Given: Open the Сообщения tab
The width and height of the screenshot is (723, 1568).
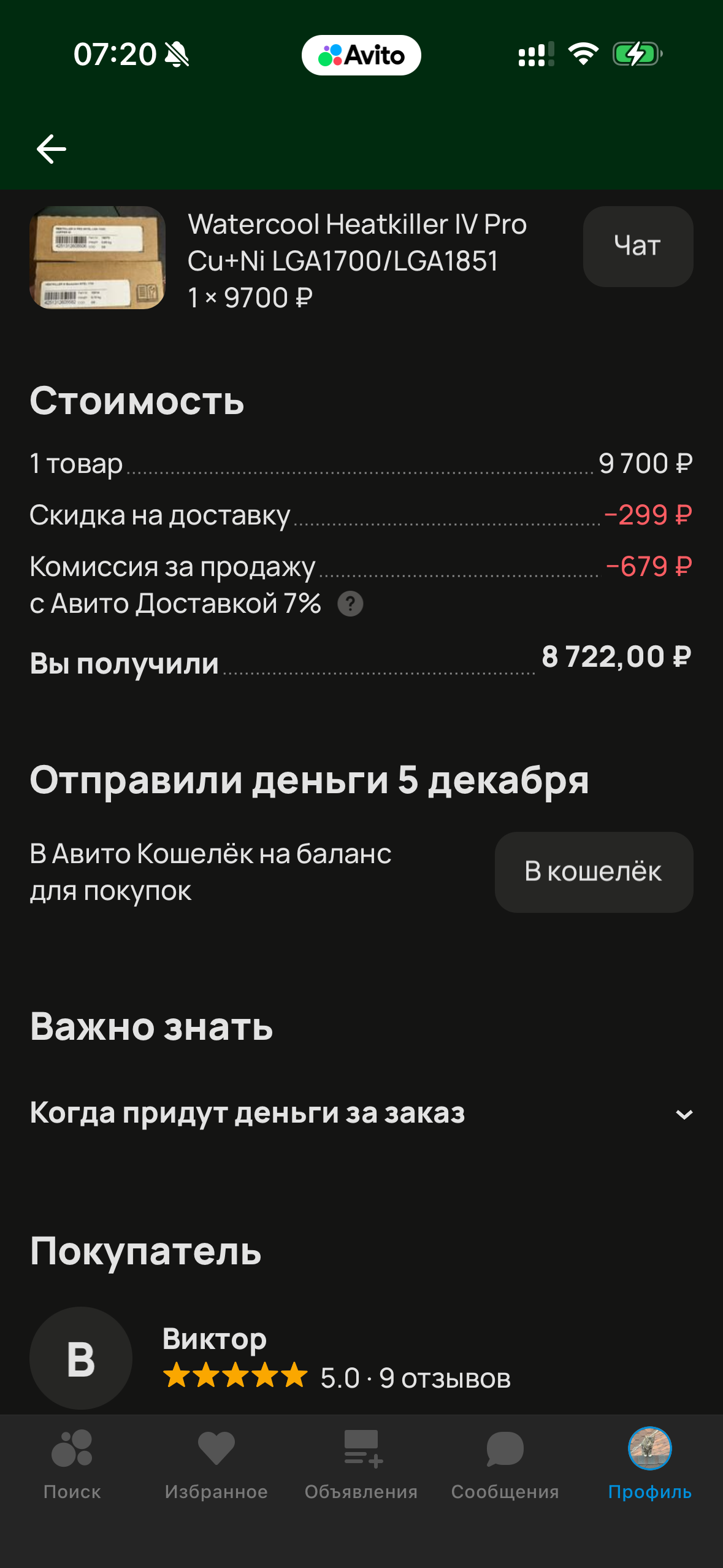Looking at the screenshot, I should (x=505, y=1464).
